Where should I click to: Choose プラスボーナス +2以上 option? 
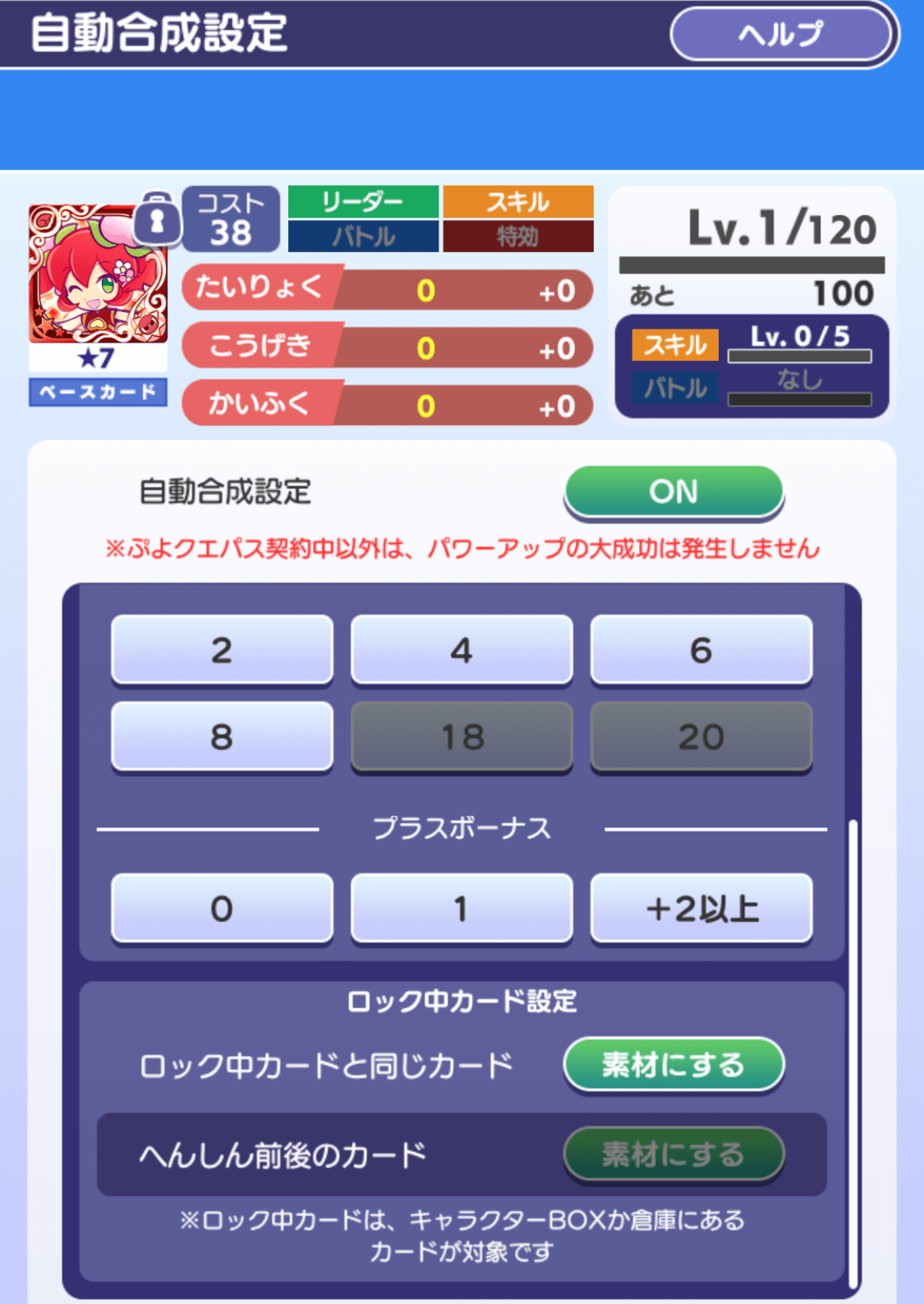pos(700,908)
